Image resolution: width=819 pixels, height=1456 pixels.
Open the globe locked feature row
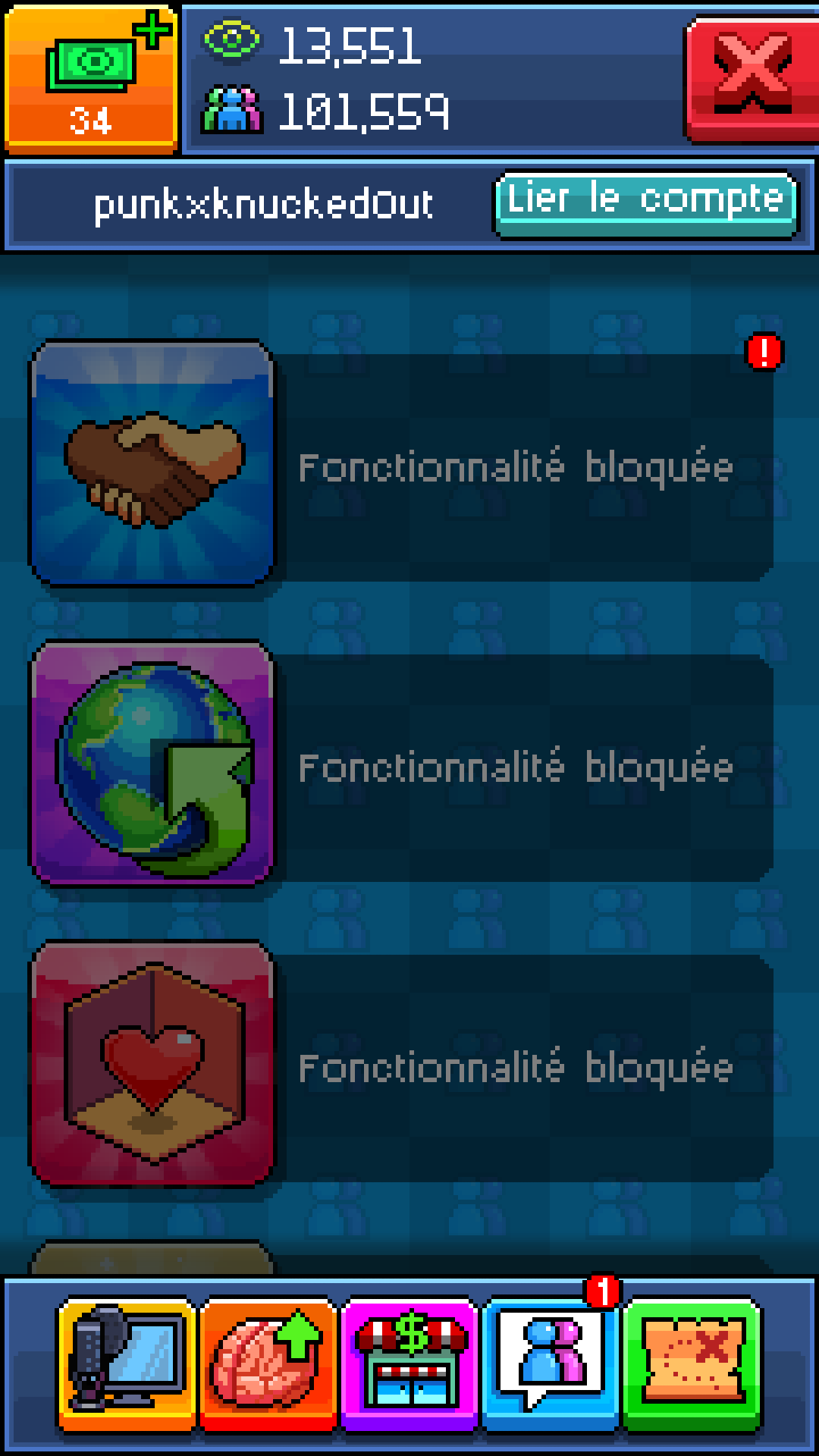402,764
